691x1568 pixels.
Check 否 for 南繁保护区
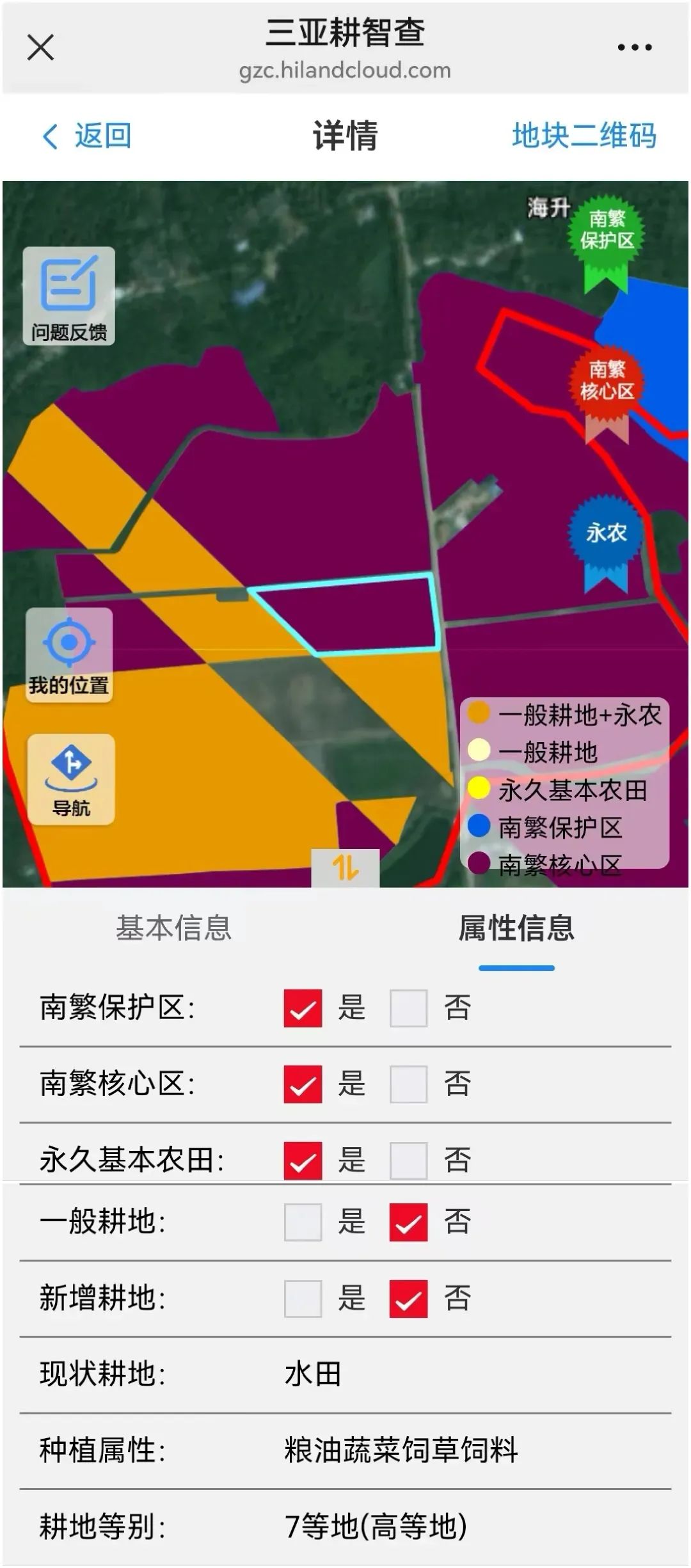pos(408,1008)
